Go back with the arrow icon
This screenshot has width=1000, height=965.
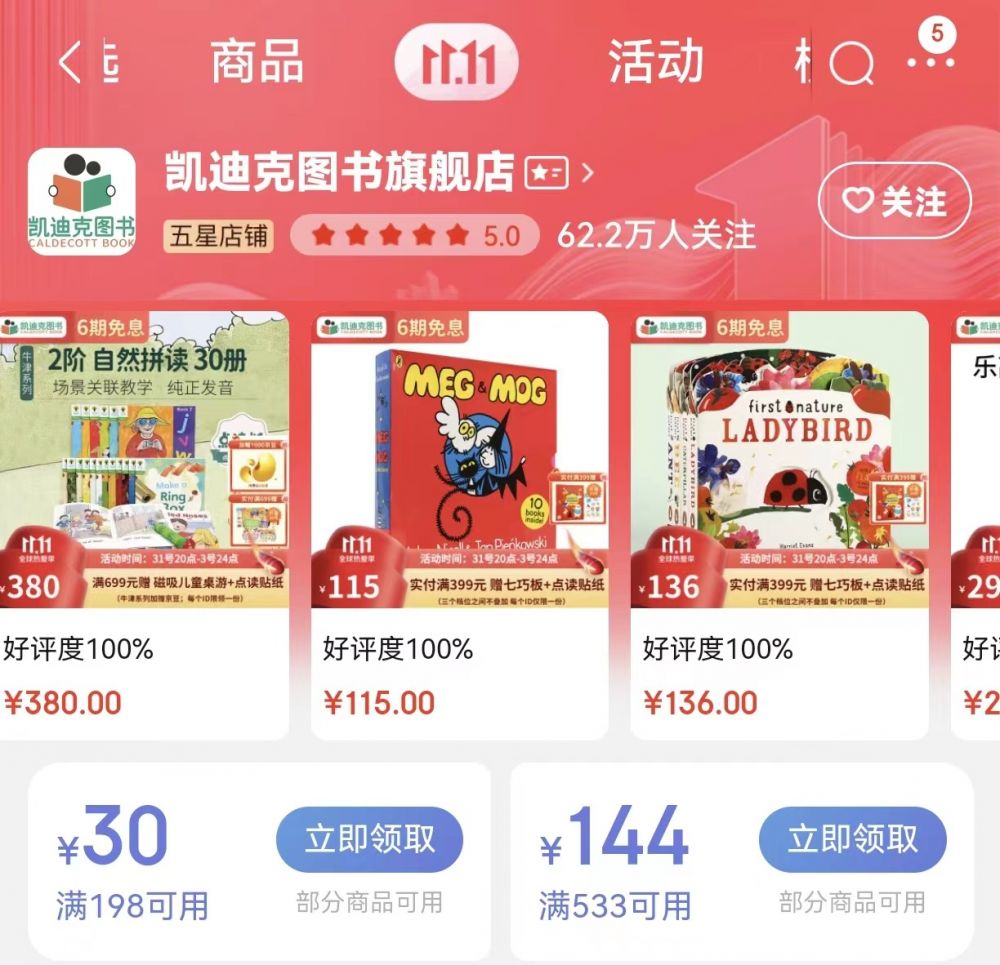pyautogui.click(x=68, y=63)
